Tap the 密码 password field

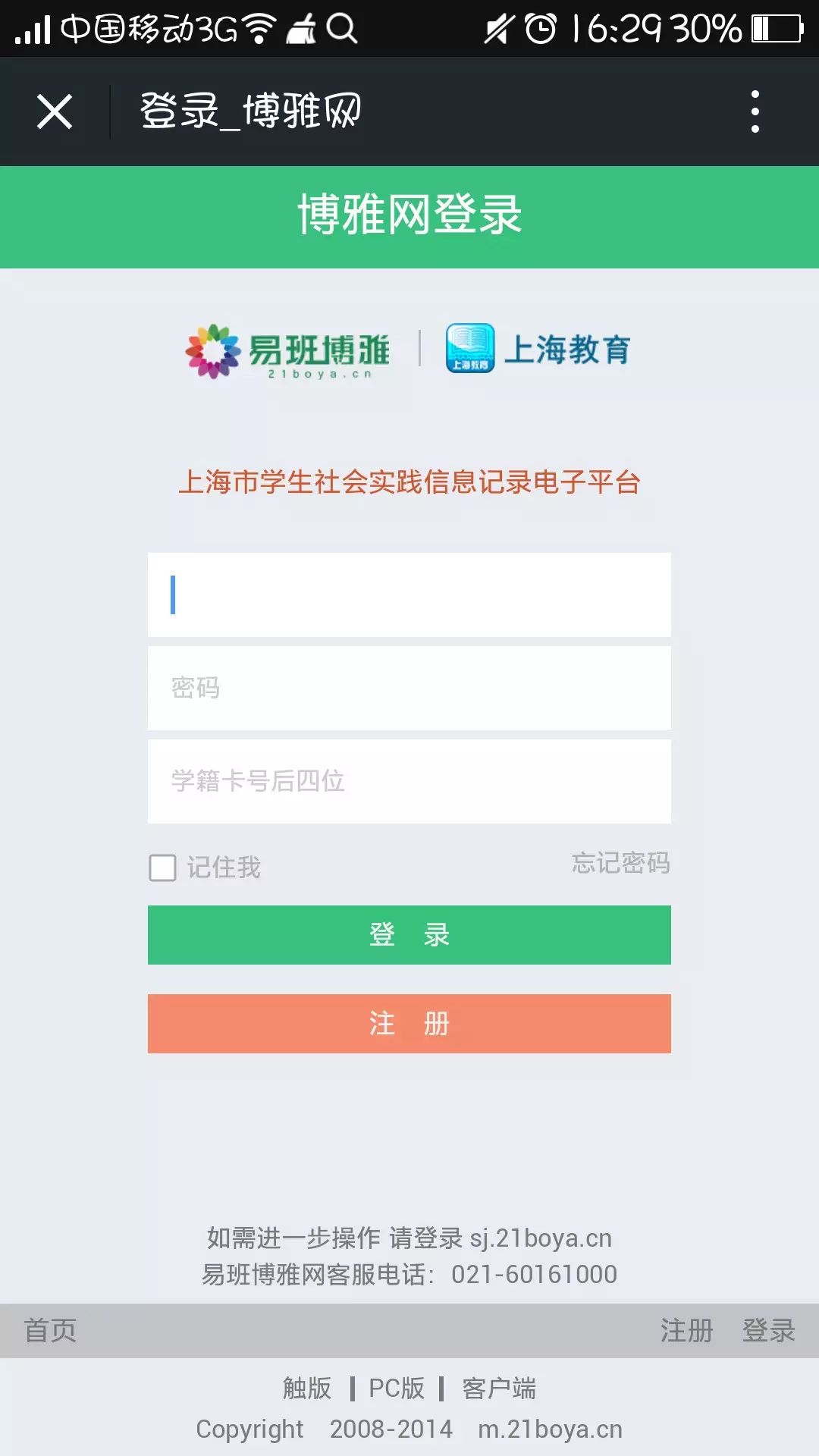409,688
